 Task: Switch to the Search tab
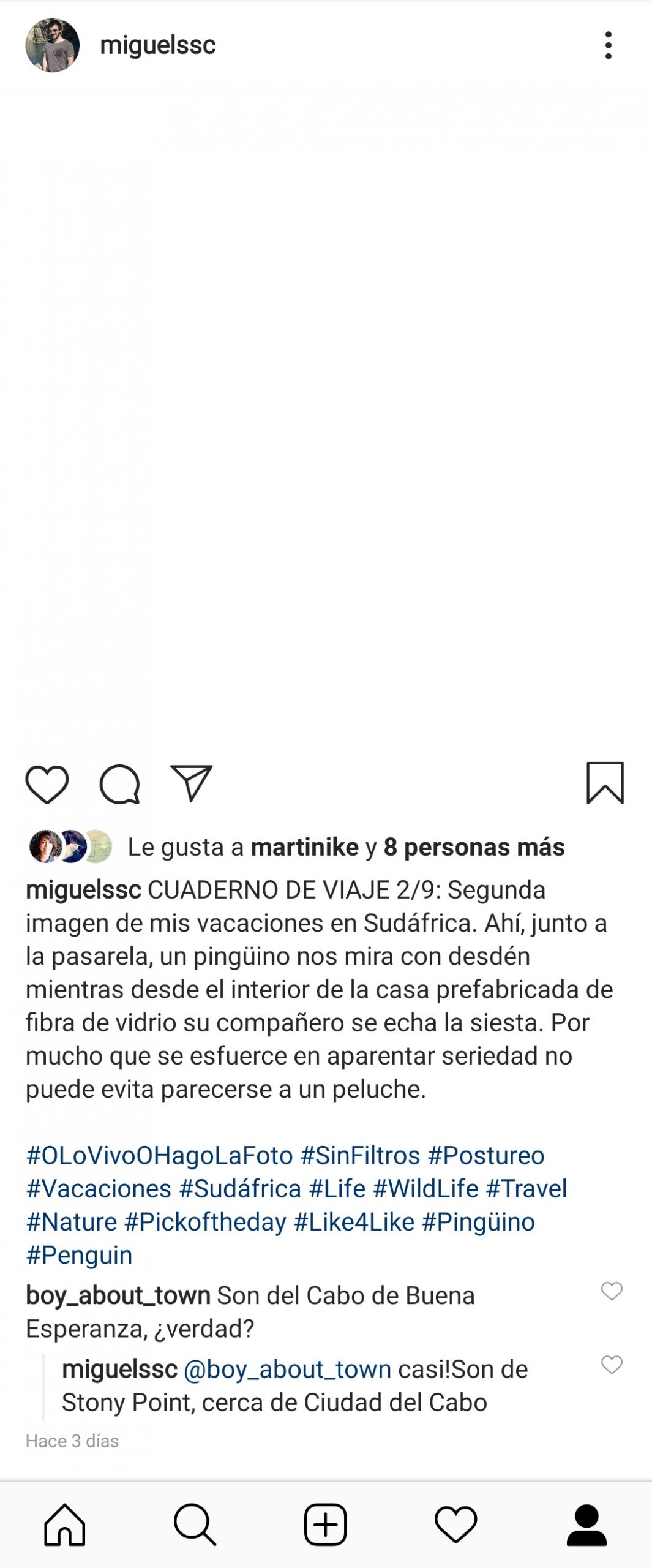(x=195, y=1525)
